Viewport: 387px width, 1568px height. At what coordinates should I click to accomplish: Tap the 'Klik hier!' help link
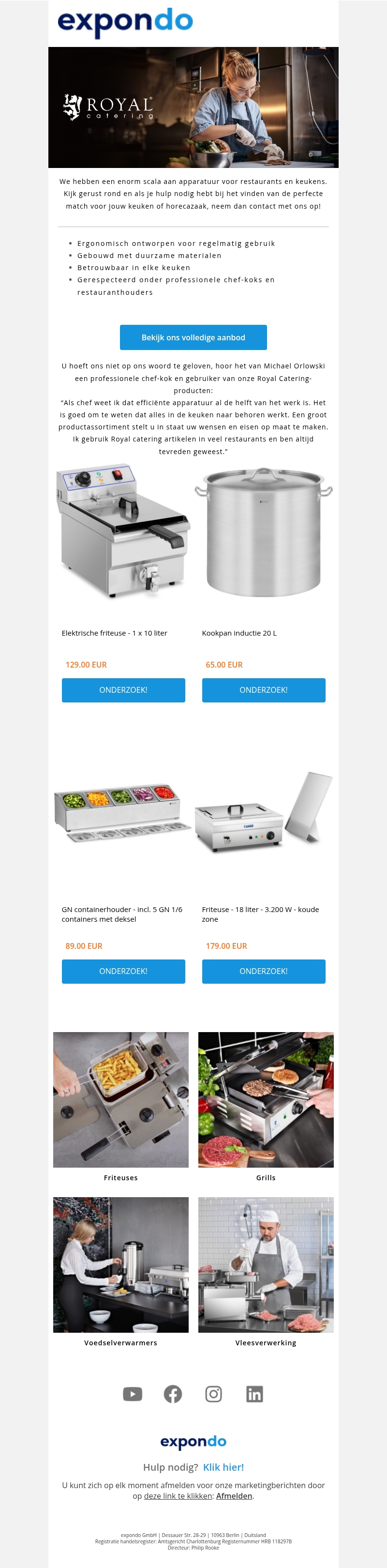(x=223, y=1467)
